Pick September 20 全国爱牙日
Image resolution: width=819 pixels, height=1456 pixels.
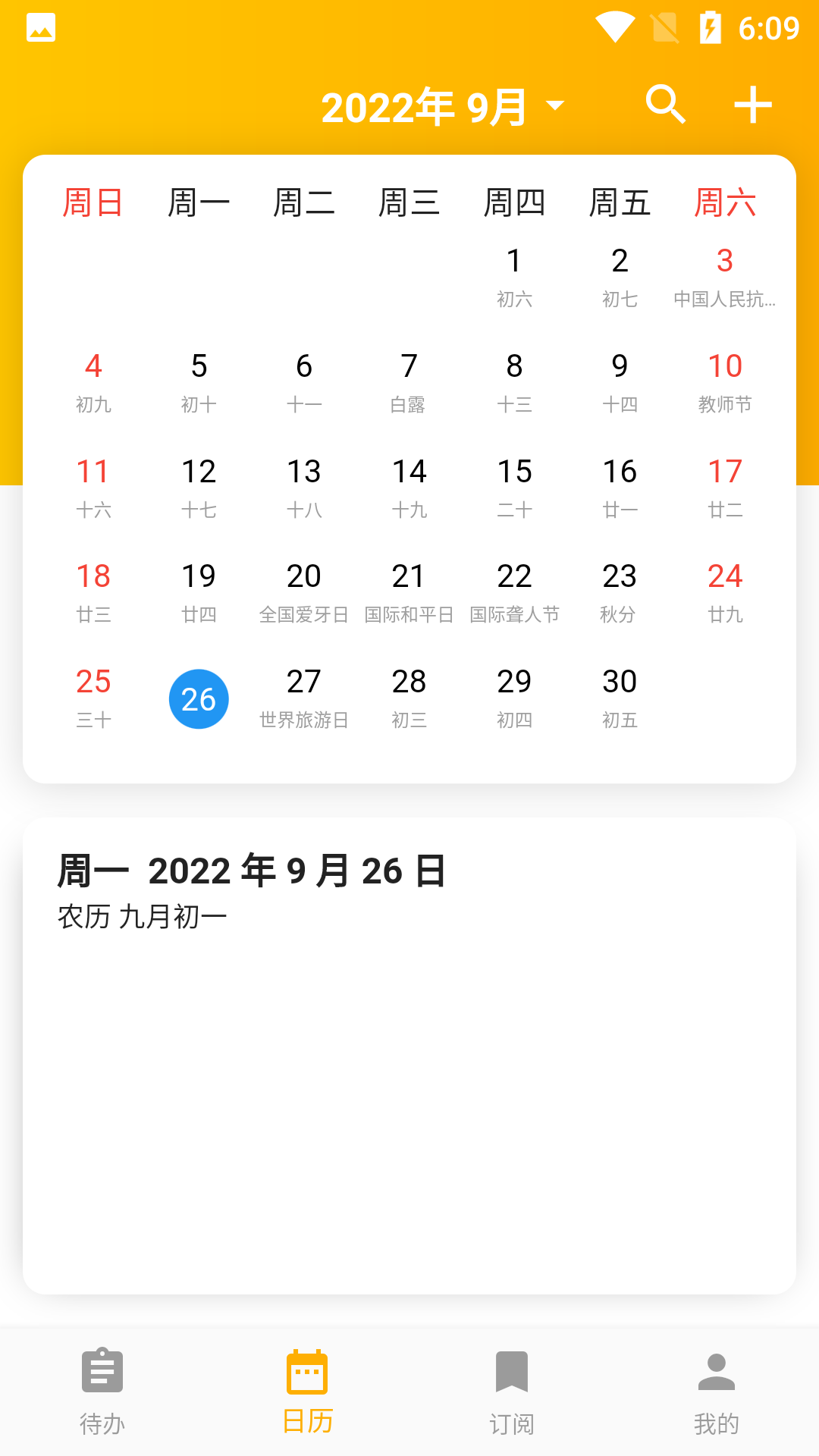[304, 593]
